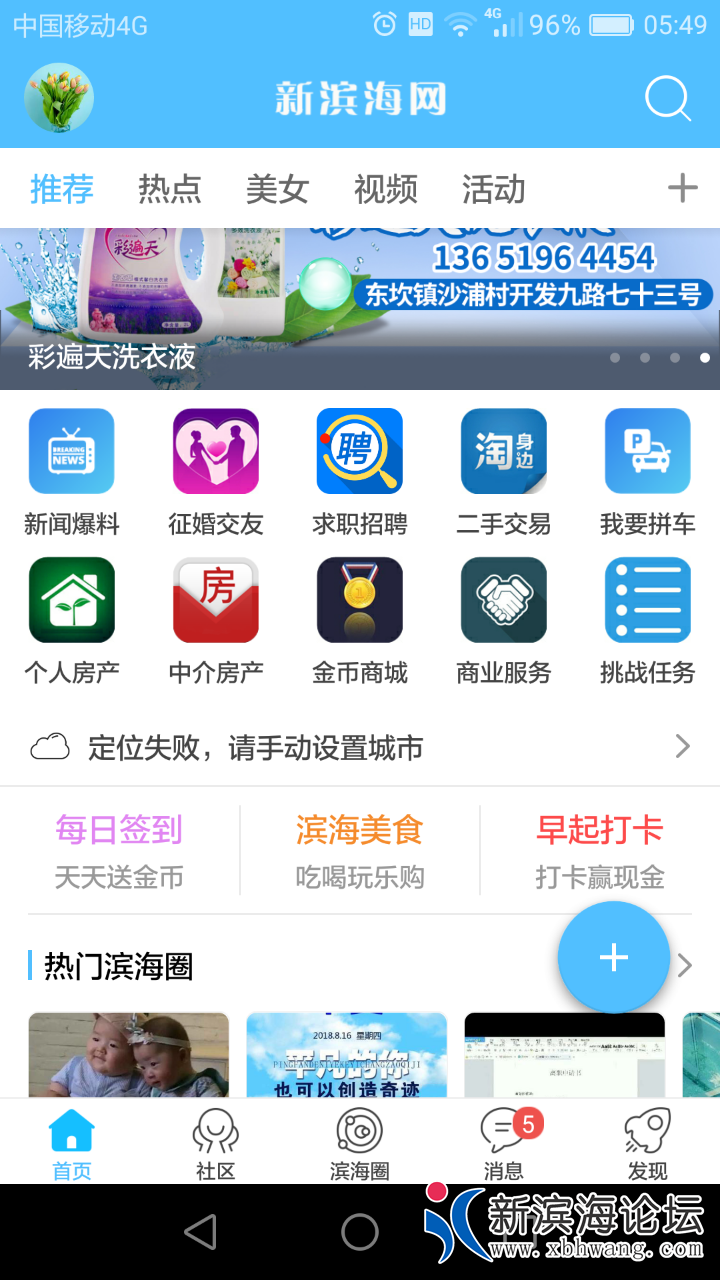Switch to 社区 bottom tab
The height and width of the screenshot is (1280, 720).
coord(216,1143)
